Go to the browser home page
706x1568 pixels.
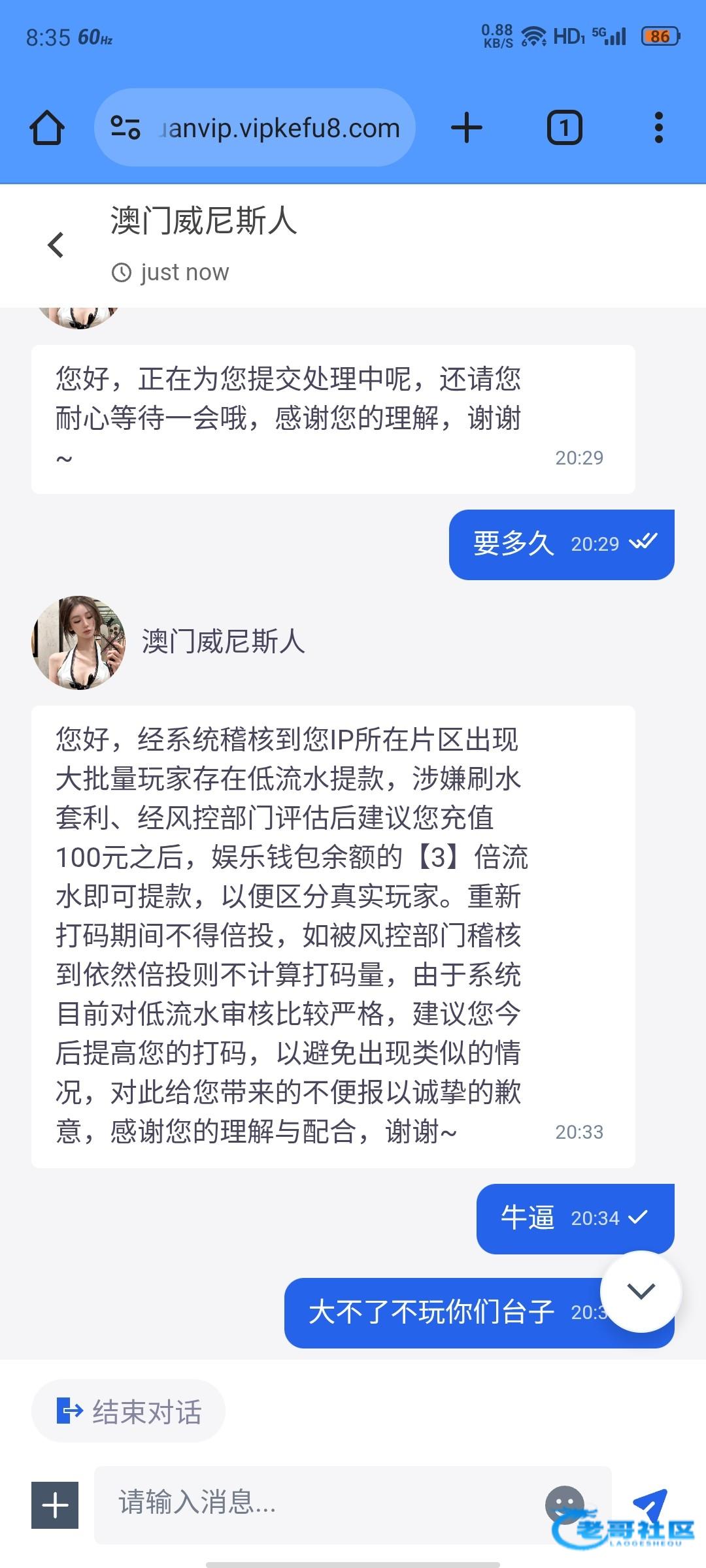pos(47,127)
